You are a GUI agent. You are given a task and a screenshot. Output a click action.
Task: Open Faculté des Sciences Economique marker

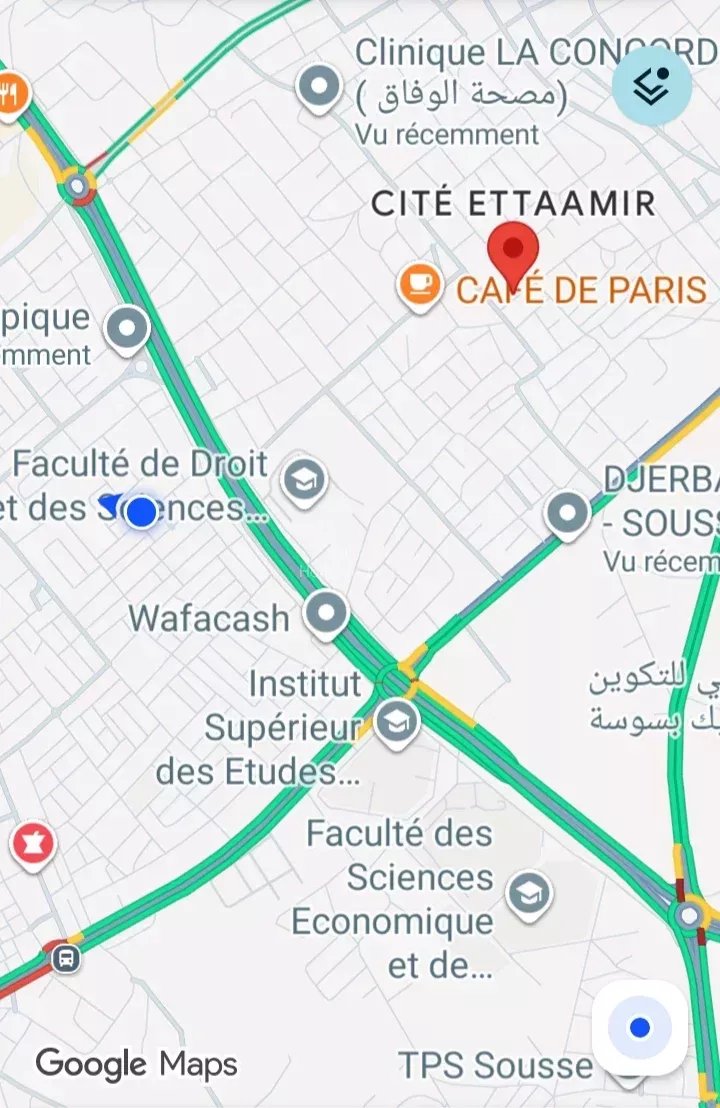(x=529, y=896)
